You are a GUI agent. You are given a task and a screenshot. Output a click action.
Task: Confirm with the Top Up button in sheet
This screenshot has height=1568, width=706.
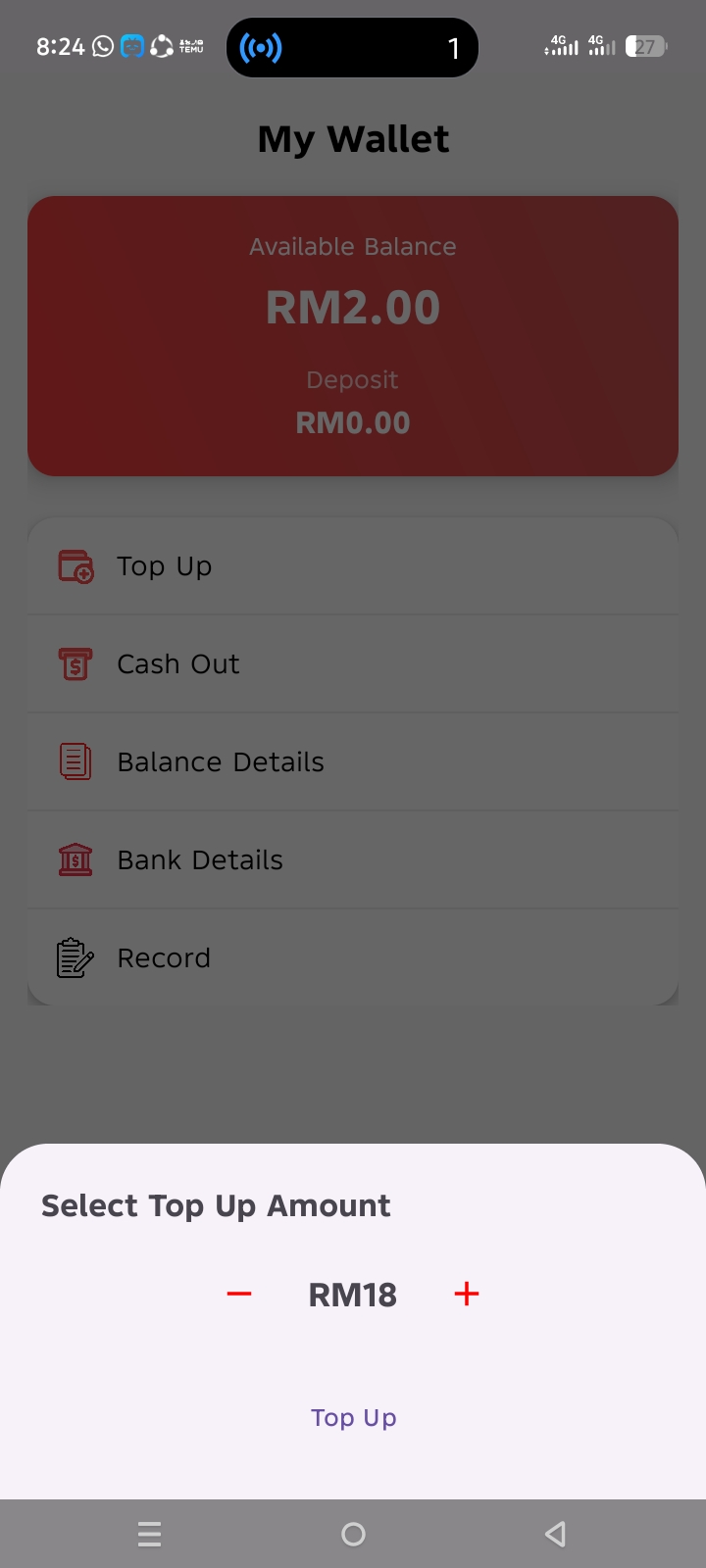353,1418
